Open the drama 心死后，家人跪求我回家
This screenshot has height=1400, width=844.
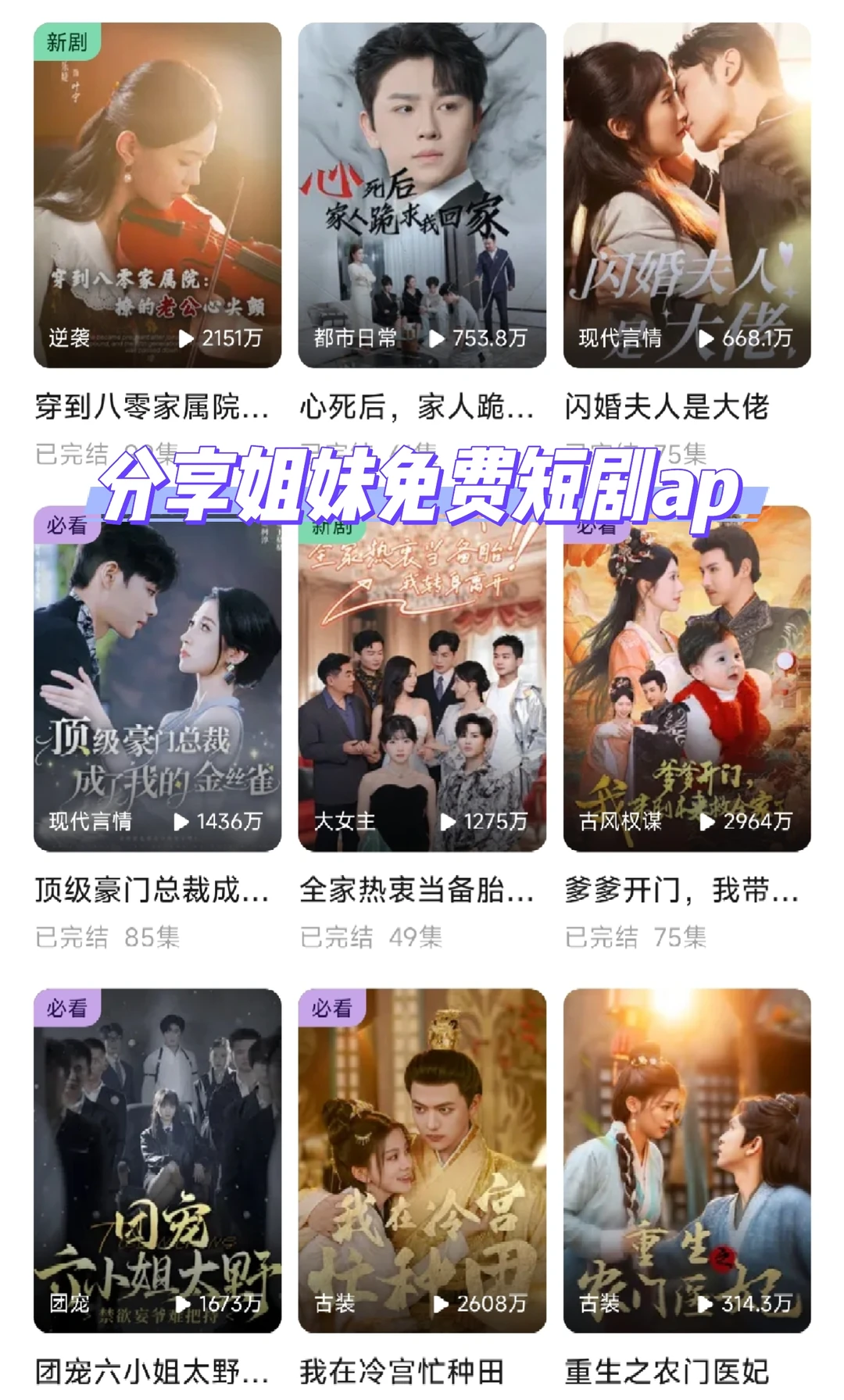click(x=422, y=195)
